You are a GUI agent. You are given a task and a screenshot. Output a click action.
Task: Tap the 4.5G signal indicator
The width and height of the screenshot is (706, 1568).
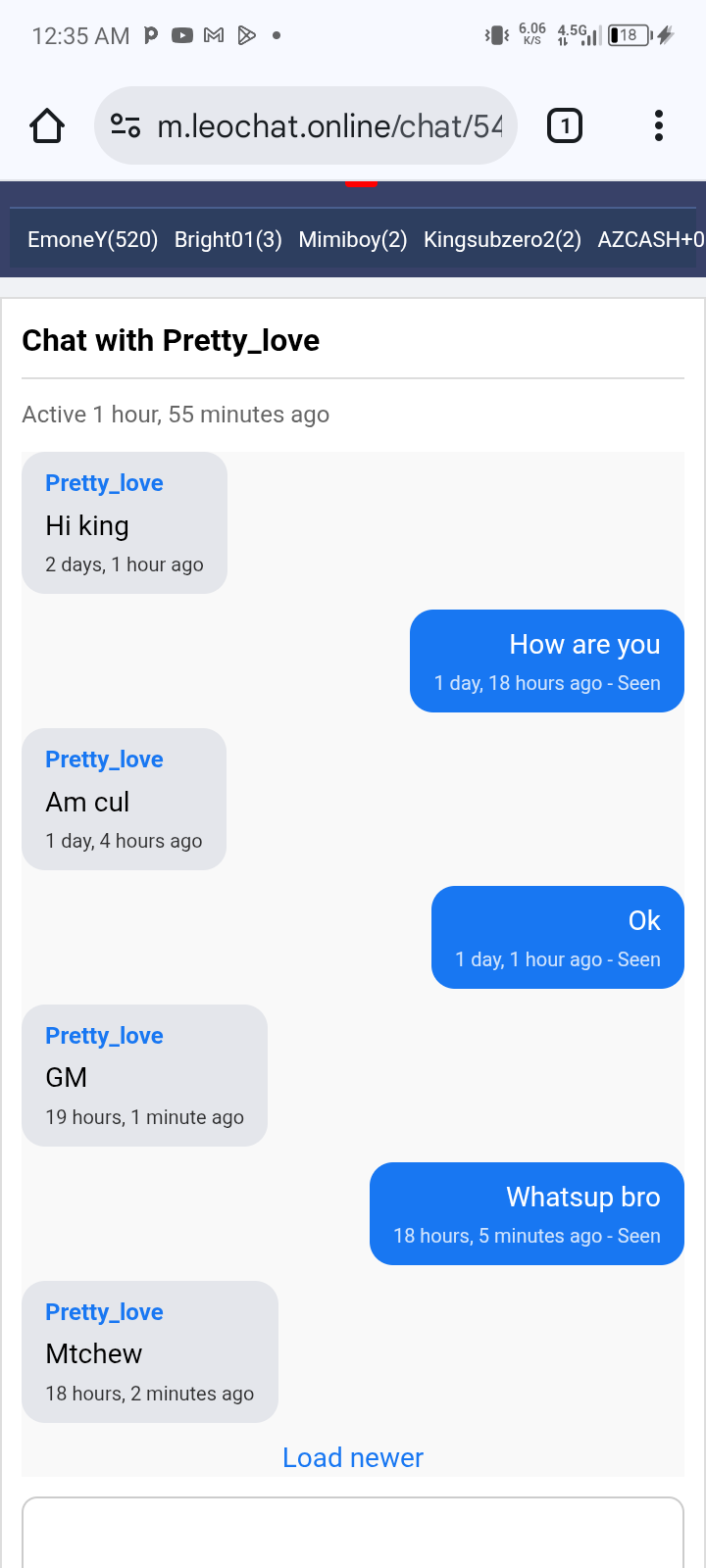tap(578, 34)
